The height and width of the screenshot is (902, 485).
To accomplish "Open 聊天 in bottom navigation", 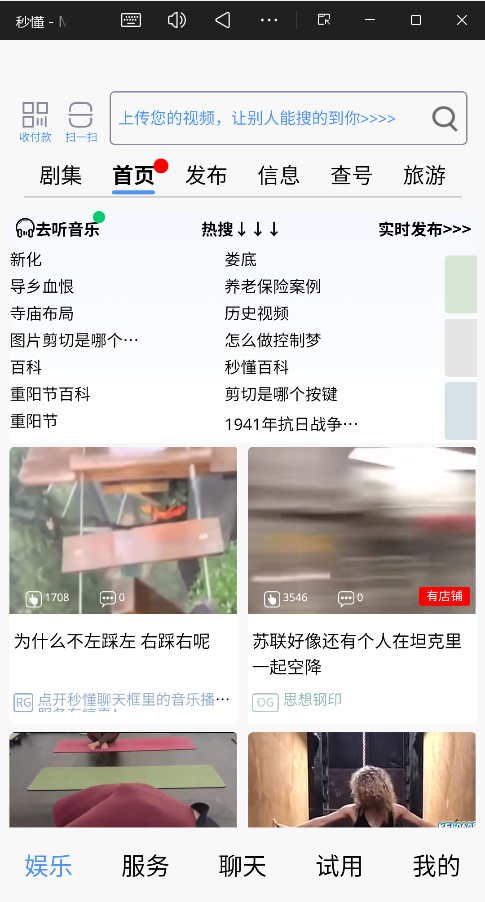I will coord(242,866).
